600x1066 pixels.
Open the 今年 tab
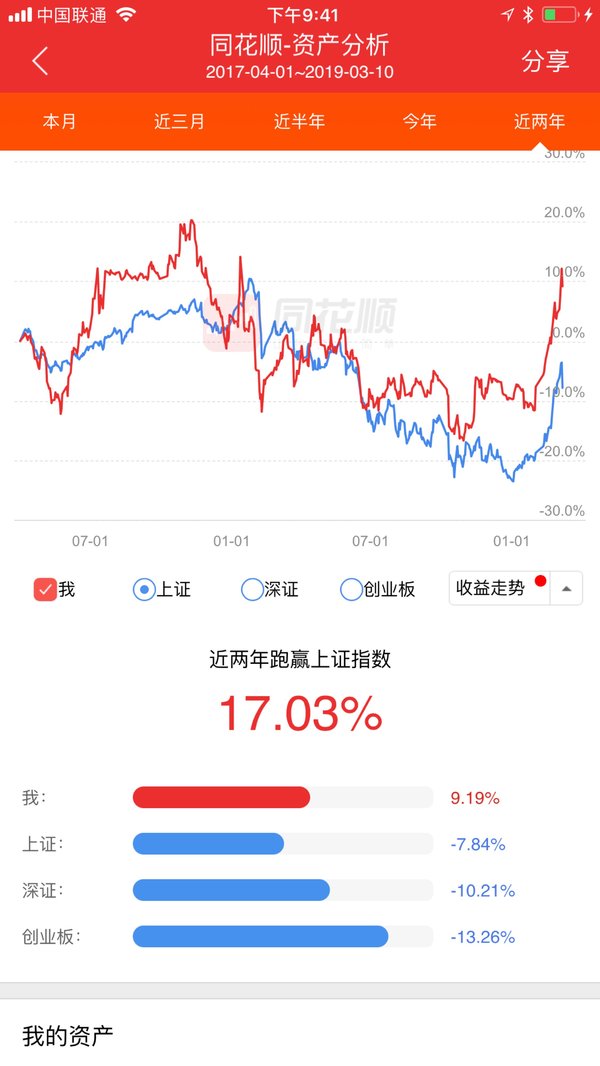[419, 122]
